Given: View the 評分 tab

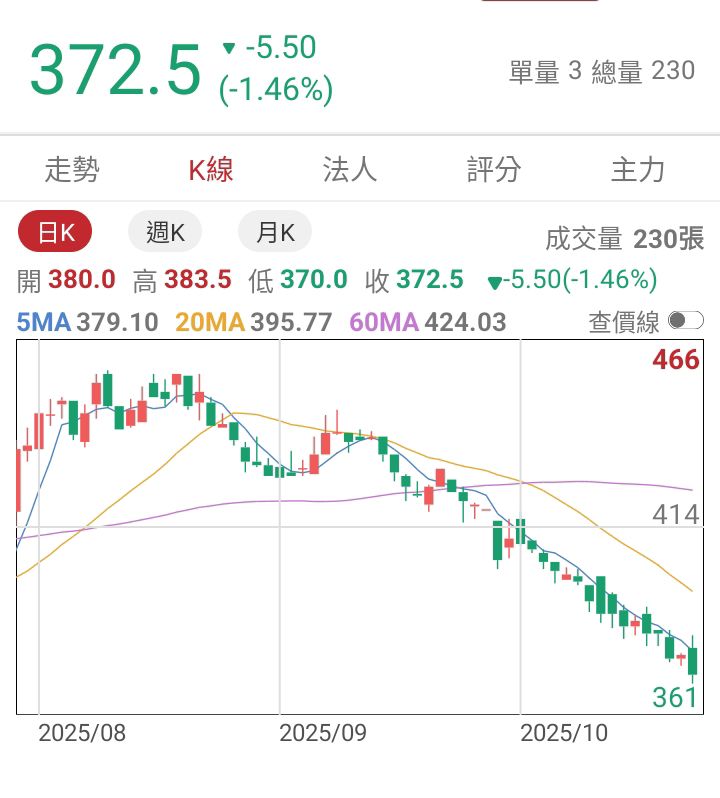Looking at the screenshot, I should click(x=494, y=170).
